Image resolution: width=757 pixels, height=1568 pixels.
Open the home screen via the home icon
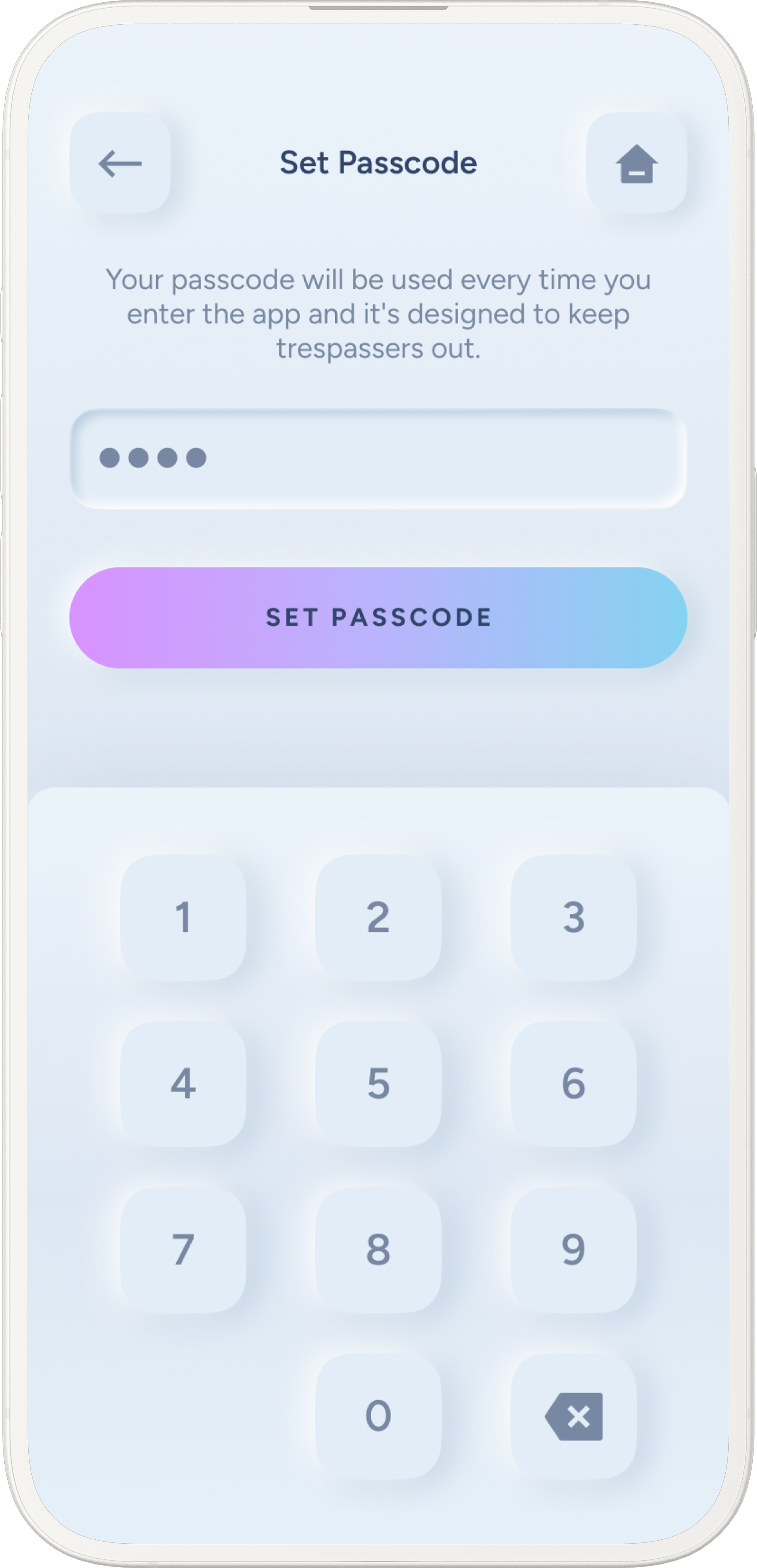(x=637, y=163)
